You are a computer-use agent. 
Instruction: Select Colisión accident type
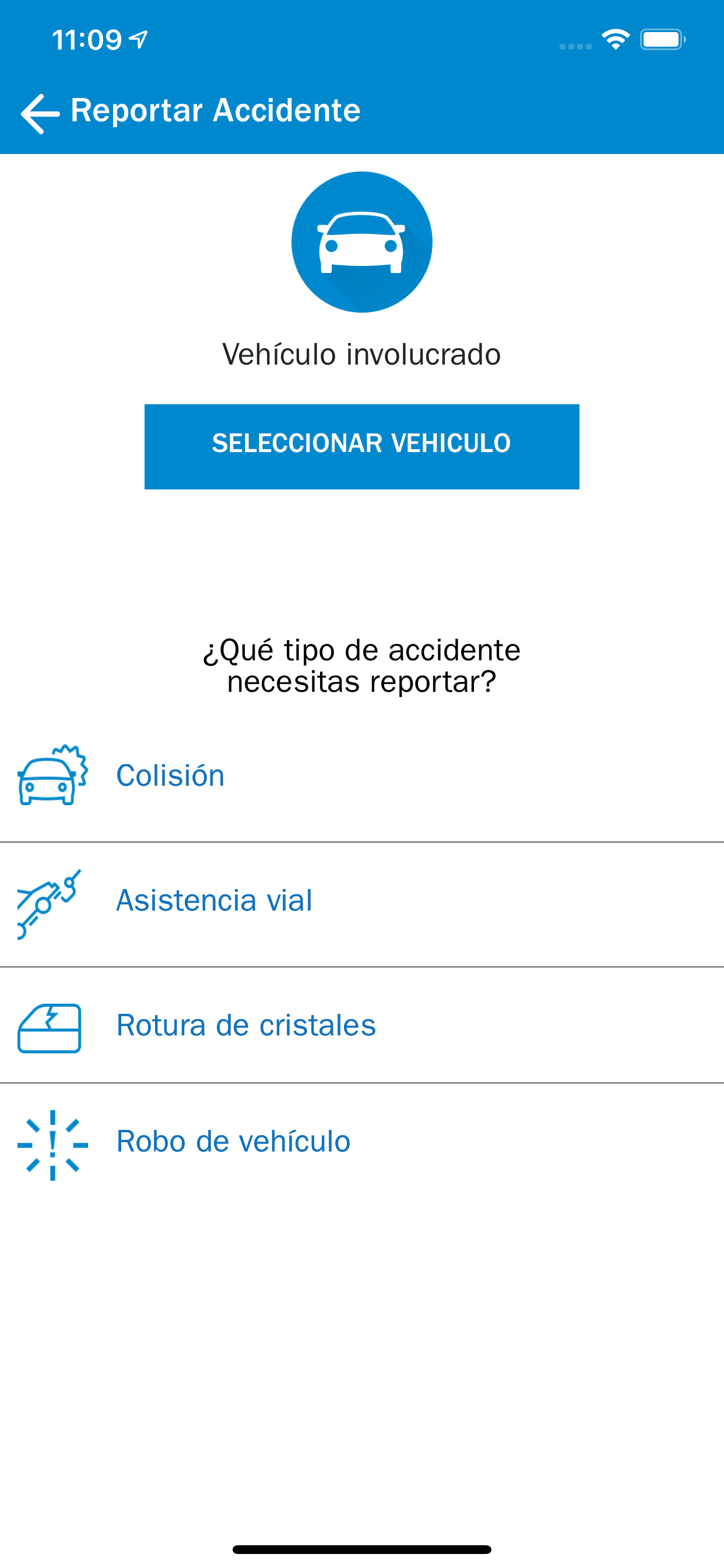tap(362, 775)
